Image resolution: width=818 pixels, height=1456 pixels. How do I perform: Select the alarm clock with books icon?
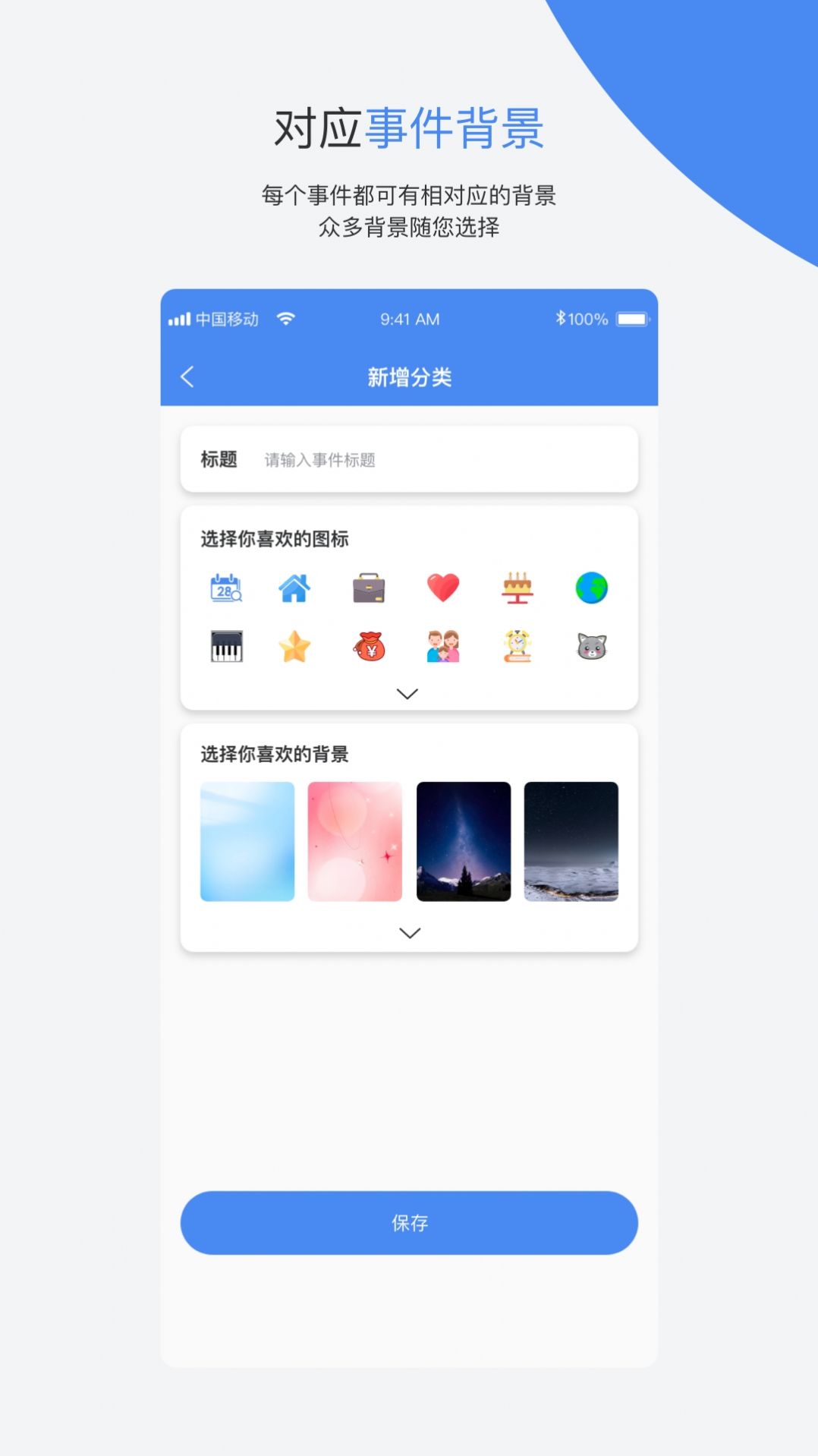518,647
